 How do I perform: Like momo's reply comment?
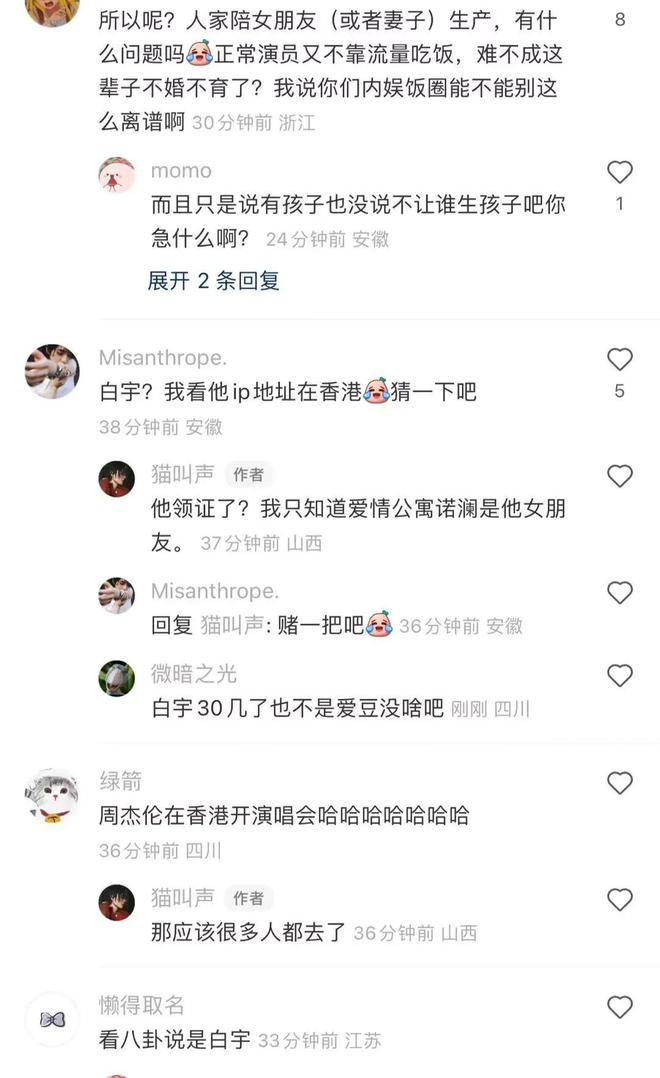[x=619, y=172]
